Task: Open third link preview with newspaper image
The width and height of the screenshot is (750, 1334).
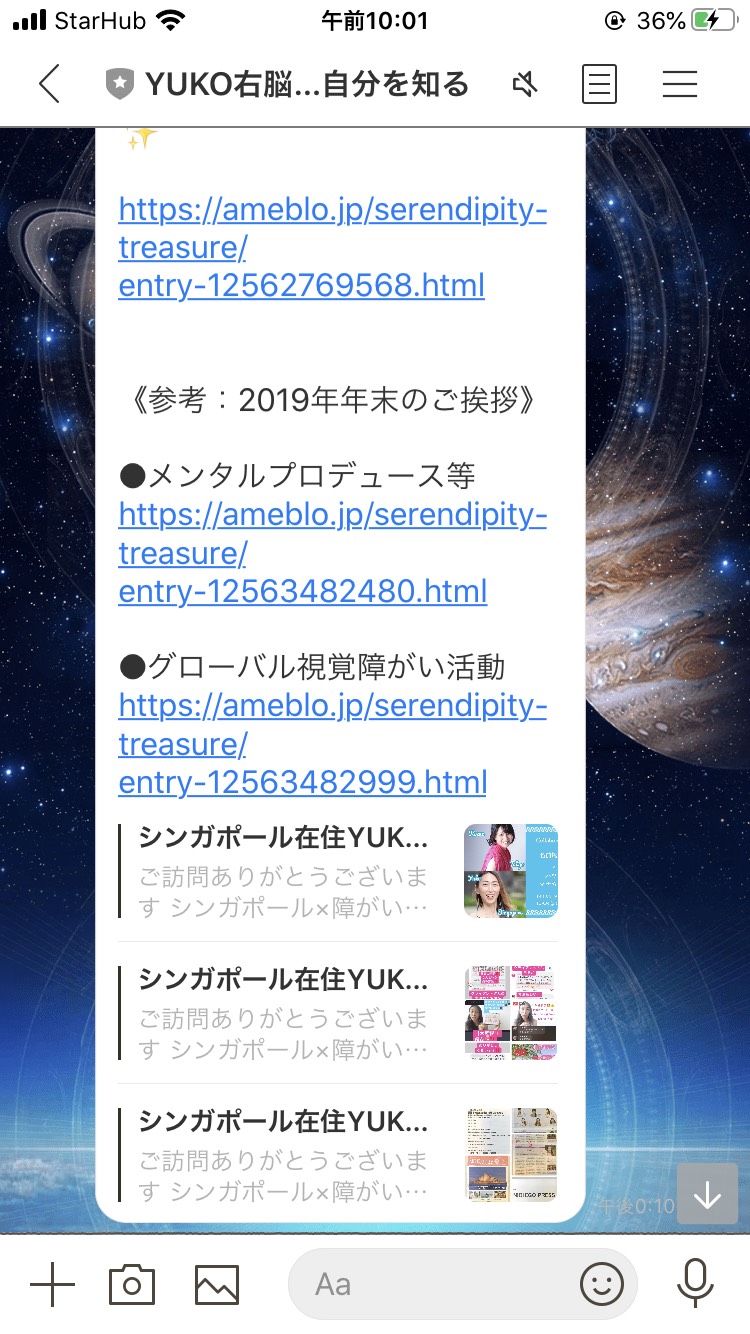Action: pos(338,1155)
